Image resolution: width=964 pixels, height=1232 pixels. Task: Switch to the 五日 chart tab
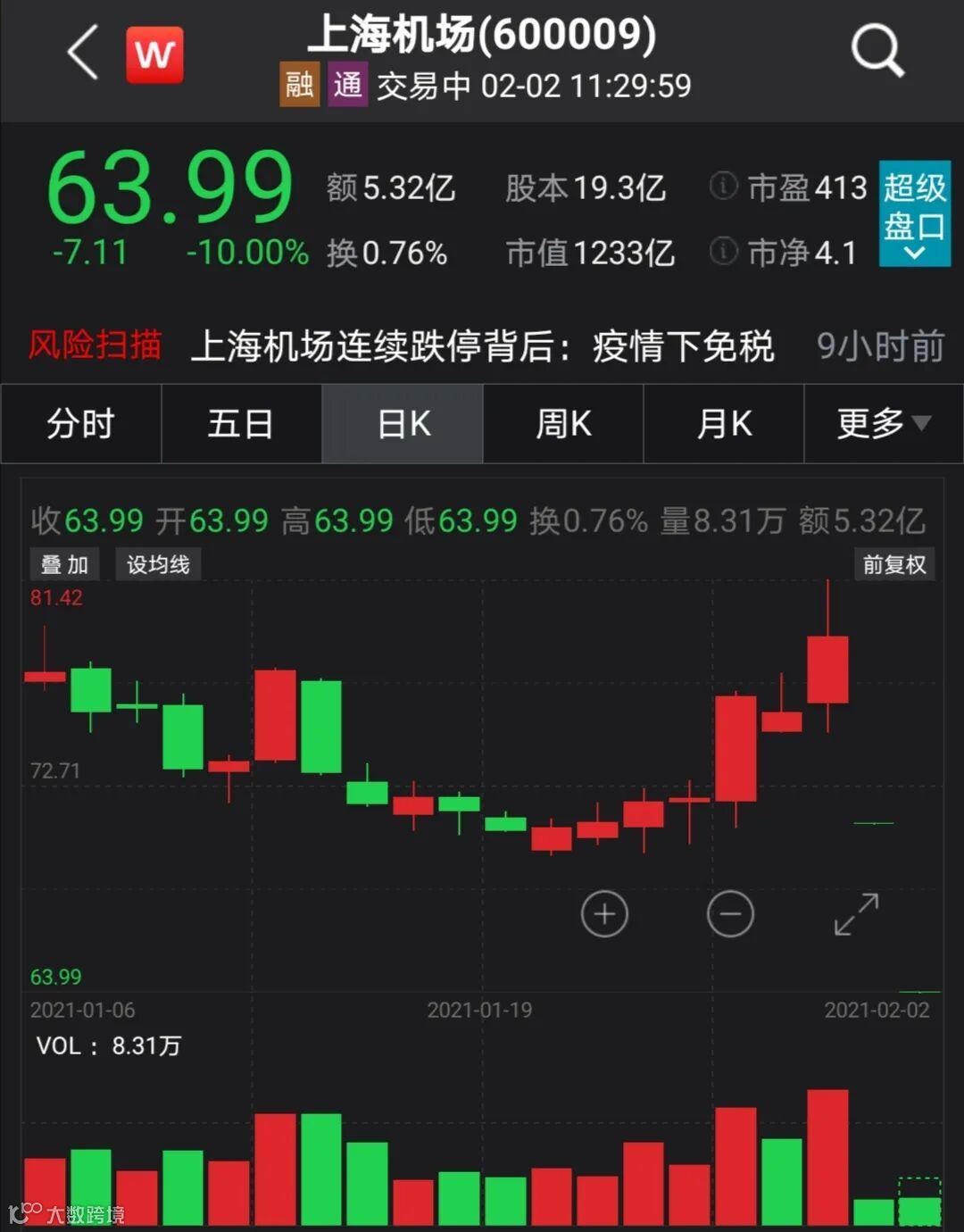pyautogui.click(x=241, y=424)
